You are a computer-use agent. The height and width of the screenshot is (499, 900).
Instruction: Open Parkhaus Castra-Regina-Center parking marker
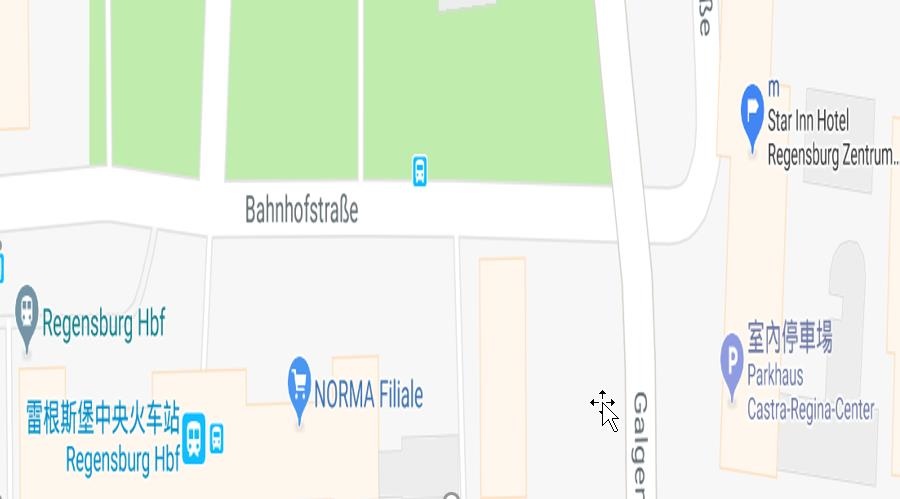[x=732, y=357]
